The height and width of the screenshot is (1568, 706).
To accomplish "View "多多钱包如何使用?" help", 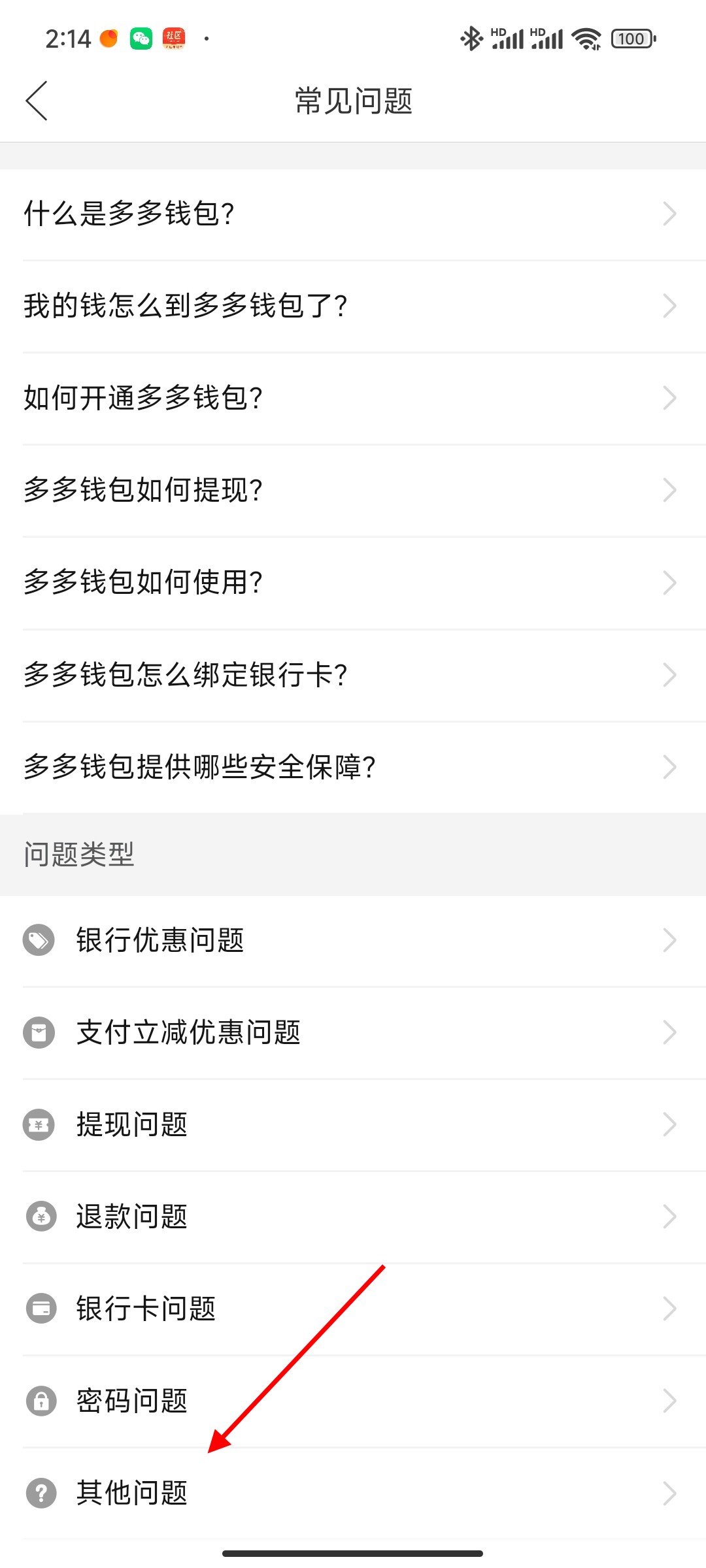I will [353, 583].
